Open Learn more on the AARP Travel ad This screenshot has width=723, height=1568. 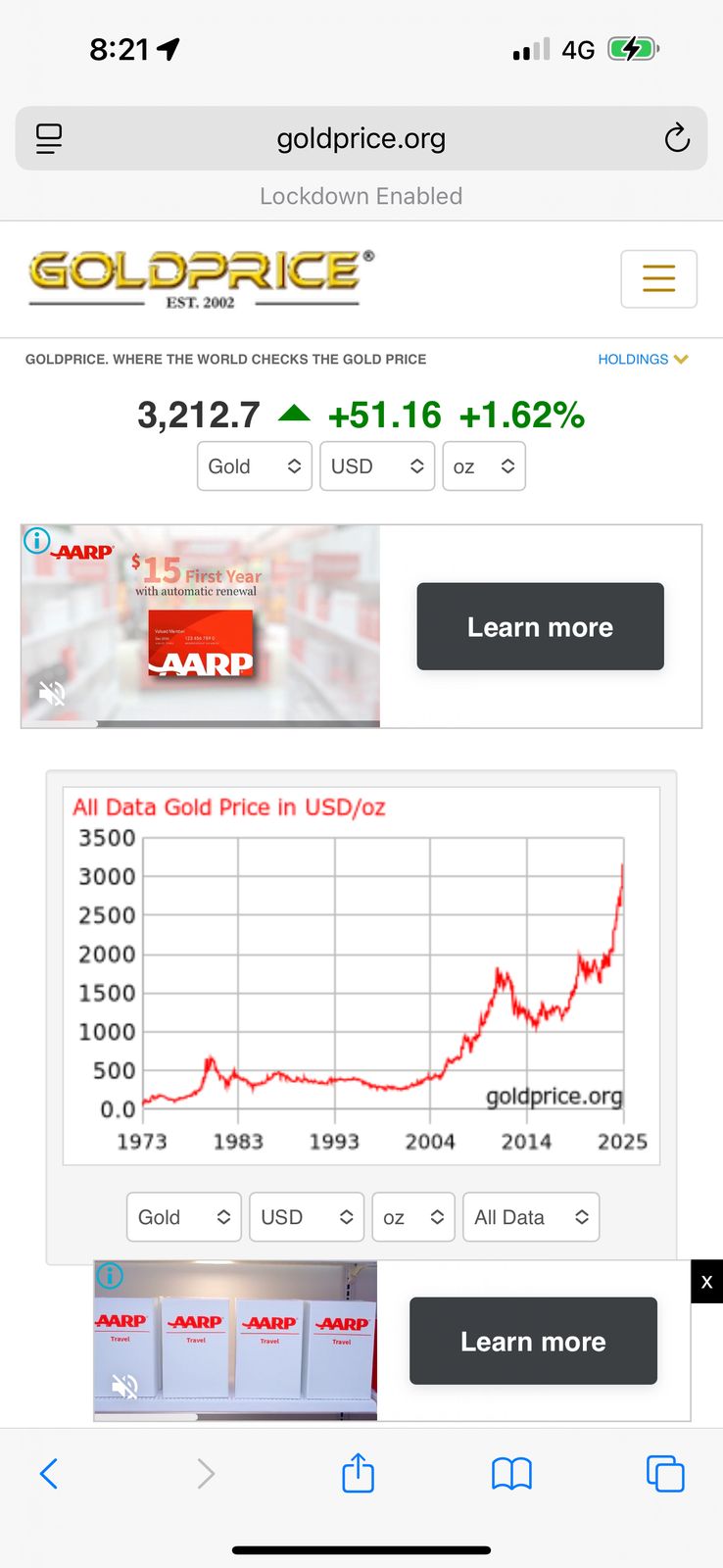[x=533, y=1341]
